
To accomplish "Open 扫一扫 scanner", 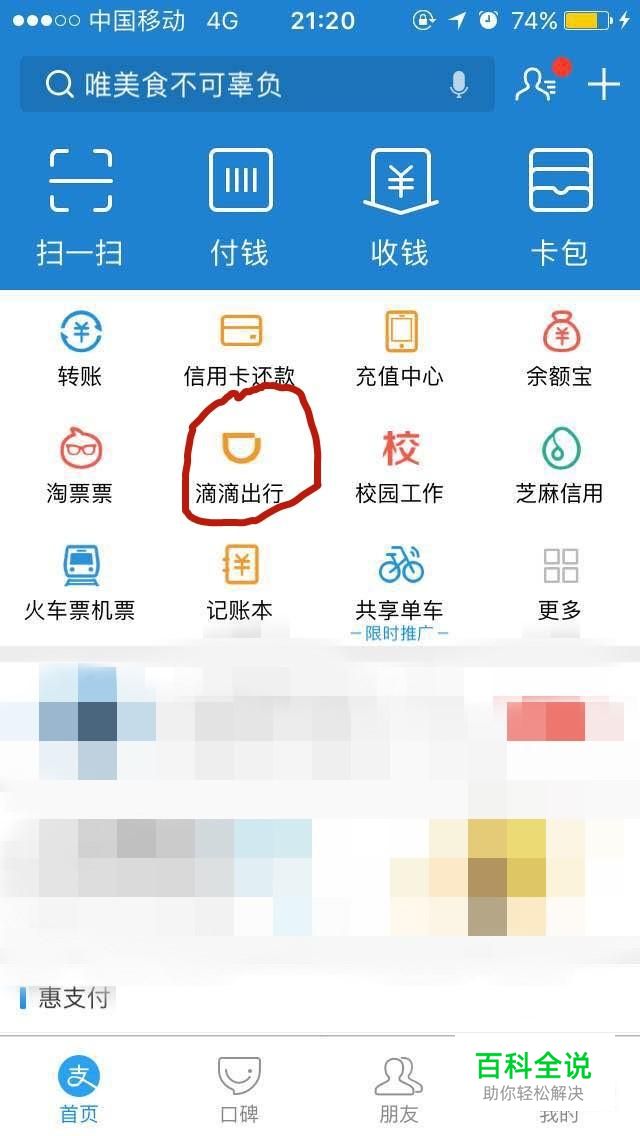I will point(80,206).
